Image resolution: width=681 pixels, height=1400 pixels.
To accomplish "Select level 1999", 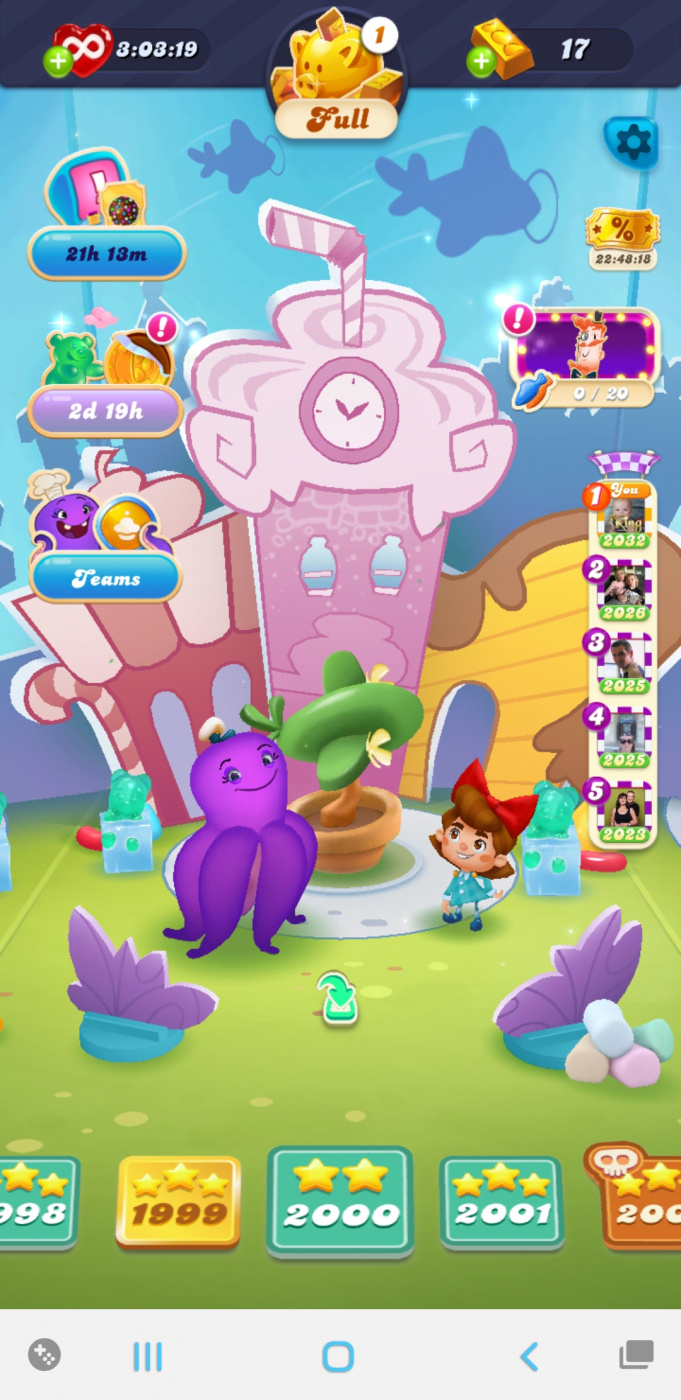I will click(179, 1200).
